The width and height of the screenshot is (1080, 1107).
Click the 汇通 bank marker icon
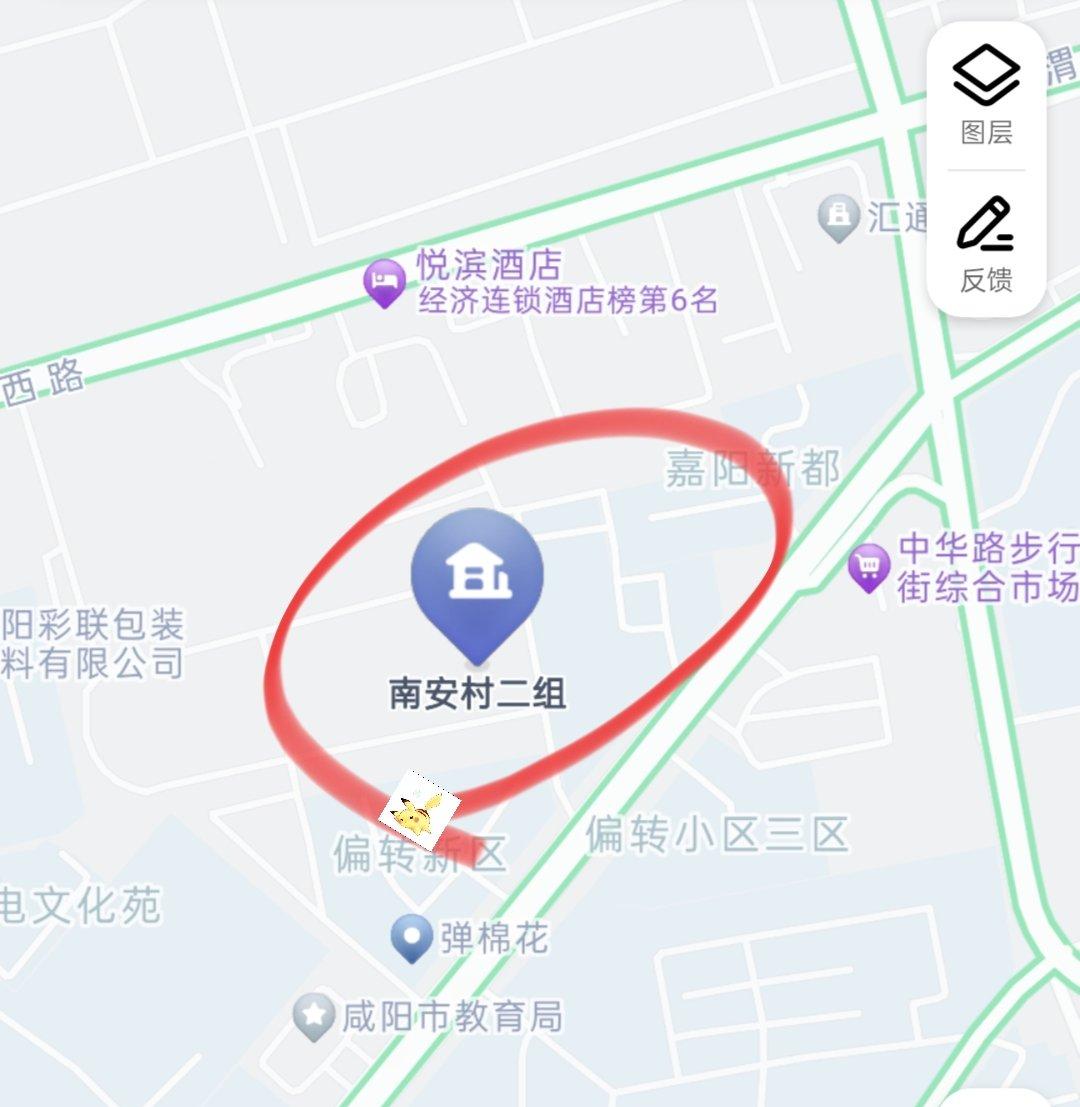(x=838, y=216)
